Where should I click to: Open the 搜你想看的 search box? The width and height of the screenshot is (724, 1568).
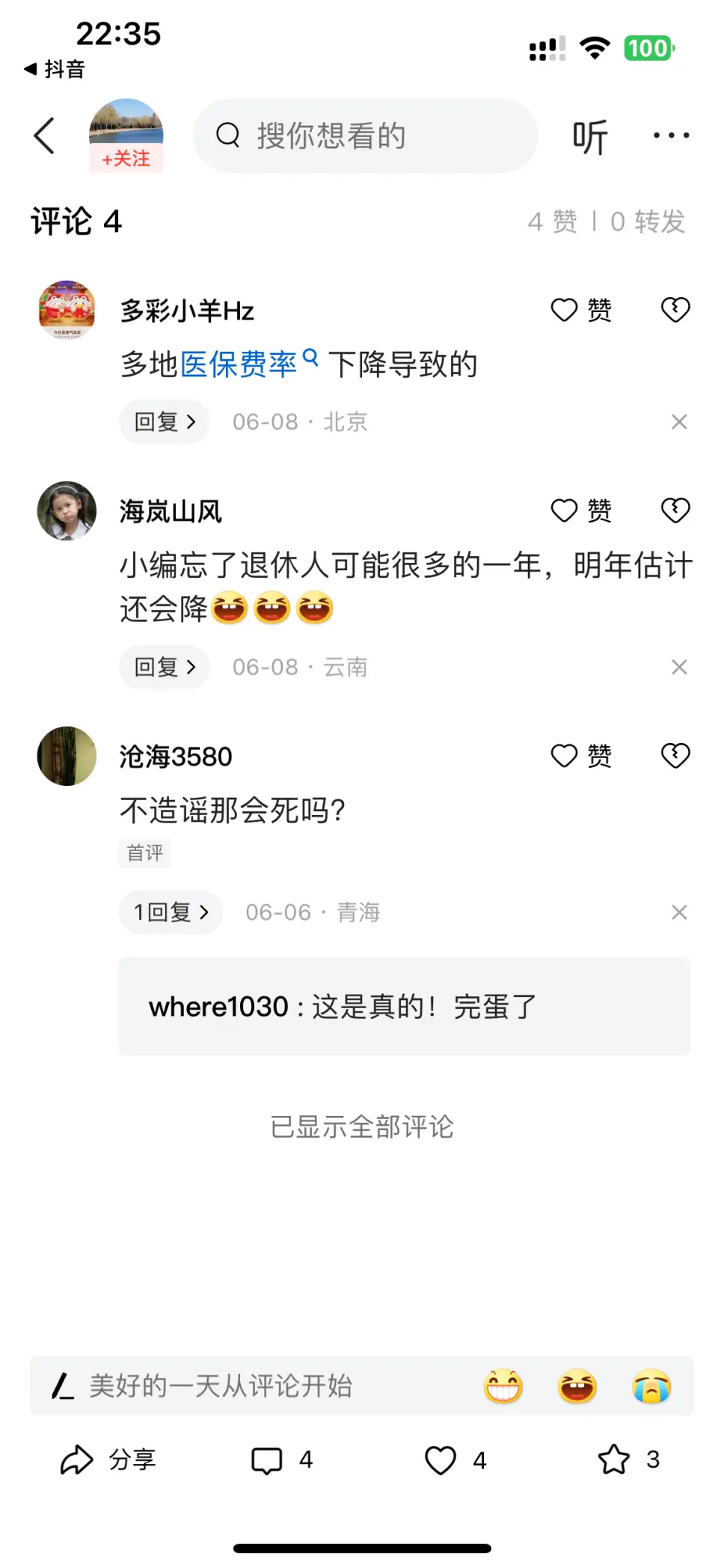(365, 135)
